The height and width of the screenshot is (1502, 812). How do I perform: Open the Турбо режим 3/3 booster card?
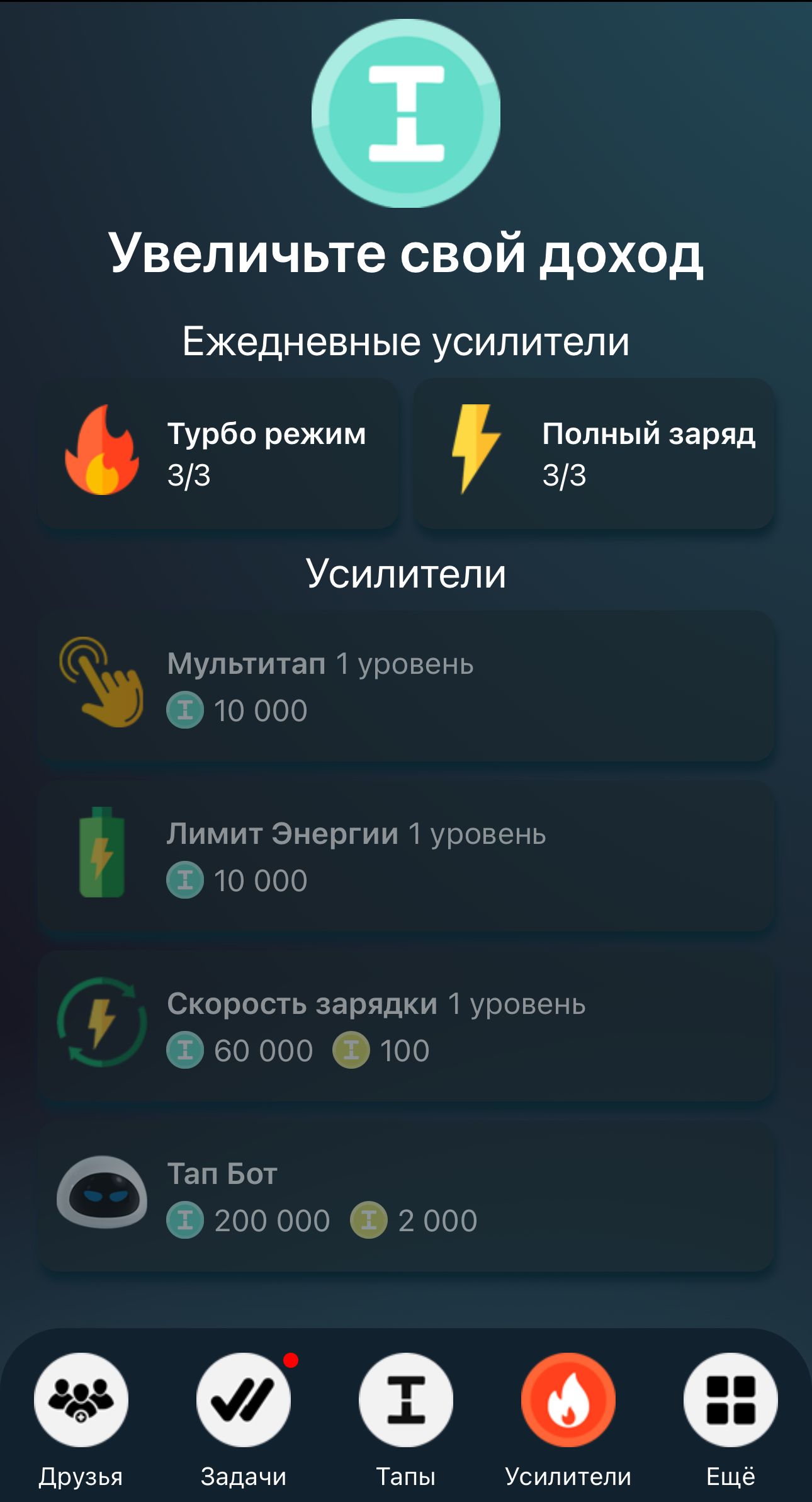pos(217,453)
